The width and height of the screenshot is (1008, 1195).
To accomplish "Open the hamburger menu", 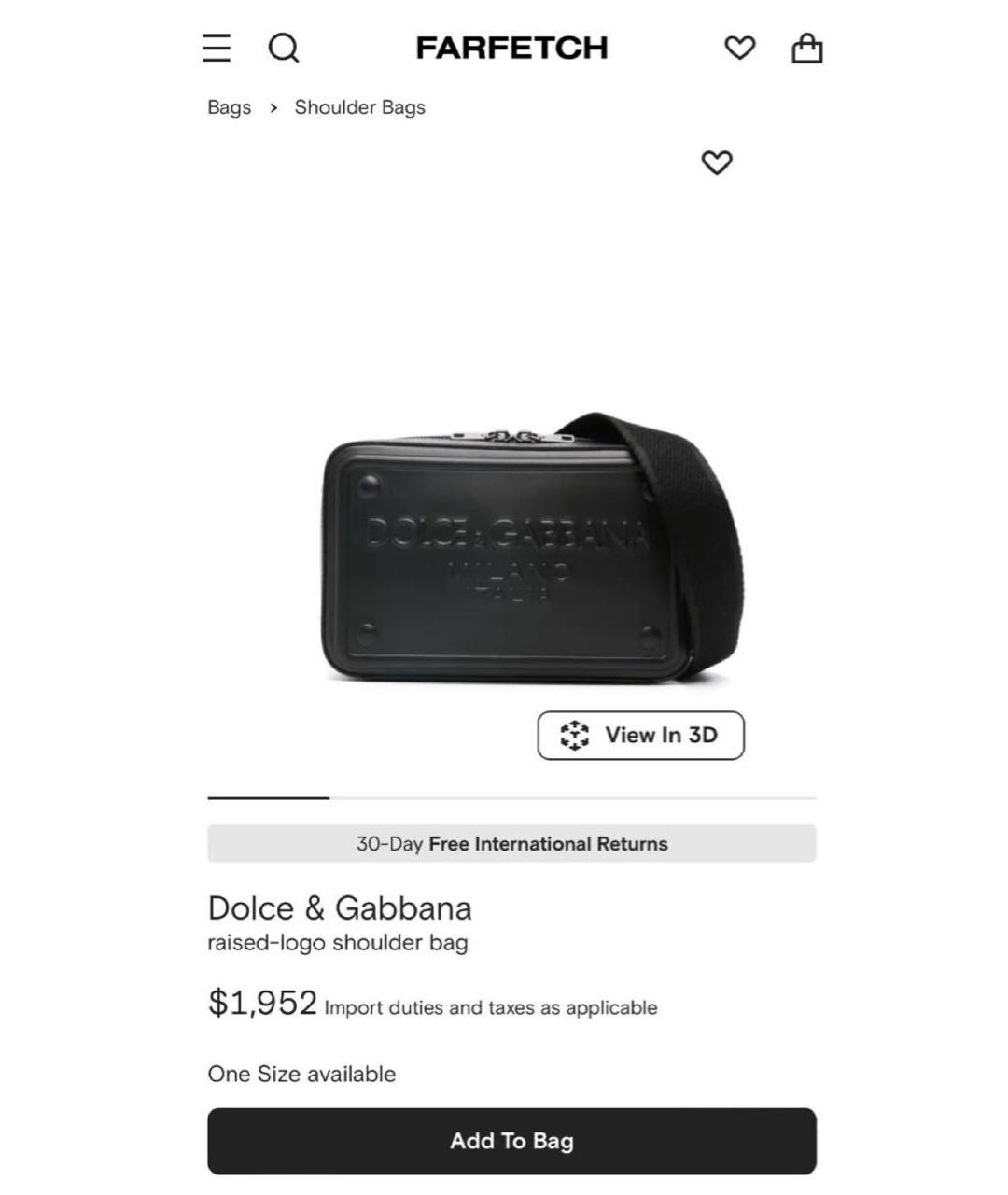I will 217,48.
